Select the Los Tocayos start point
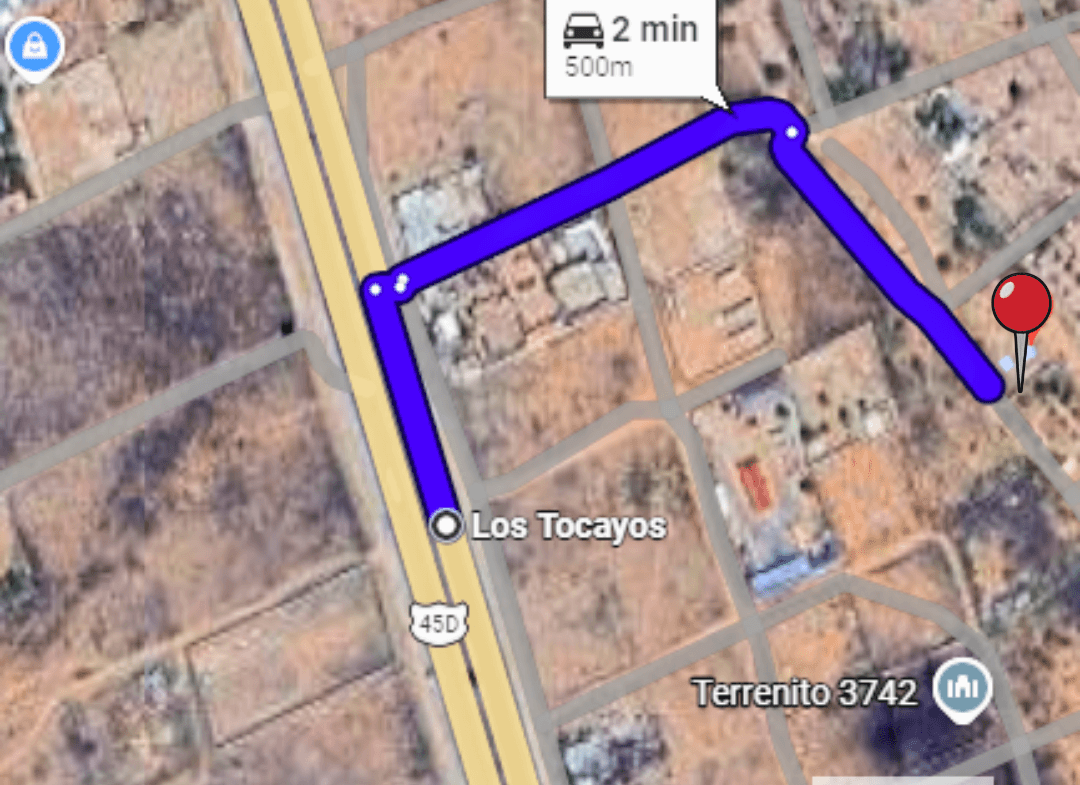Image resolution: width=1080 pixels, height=785 pixels. pyautogui.click(x=446, y=525)
